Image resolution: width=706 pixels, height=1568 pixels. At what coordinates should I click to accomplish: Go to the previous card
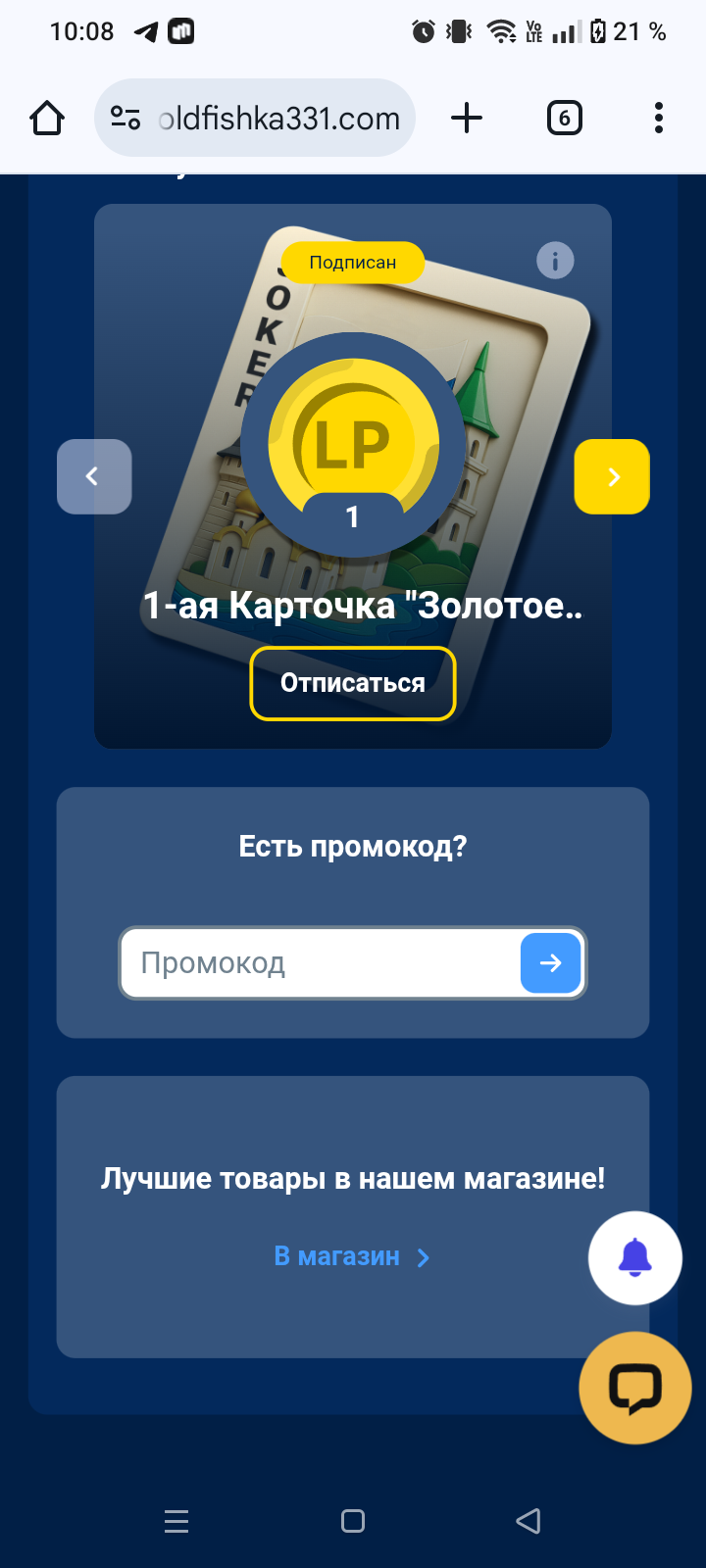click(94, 476)
